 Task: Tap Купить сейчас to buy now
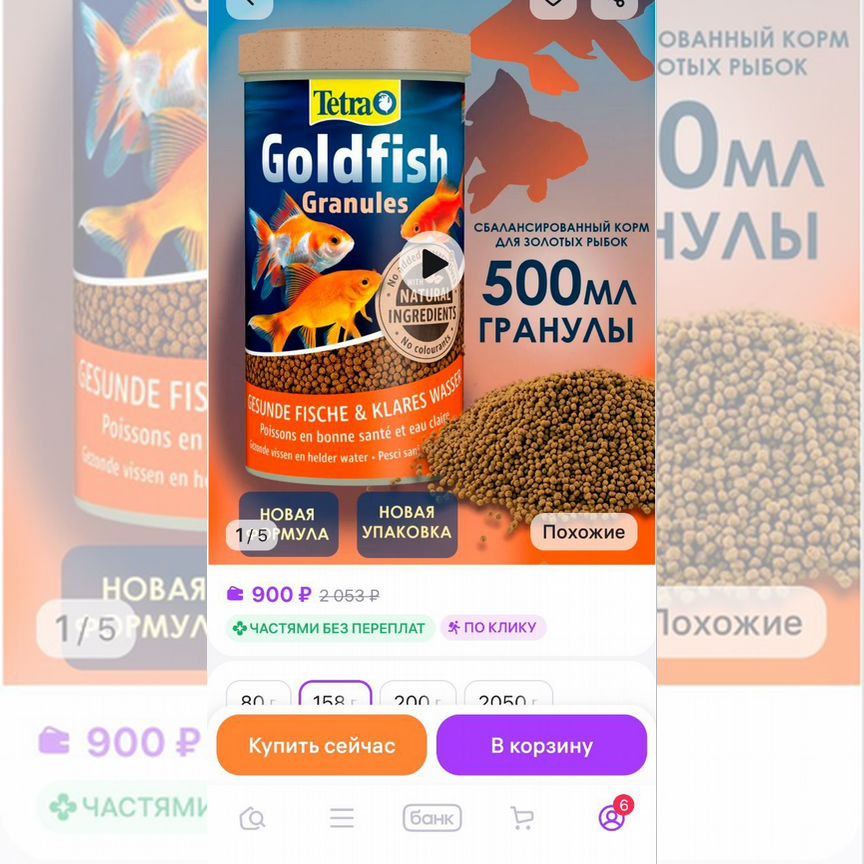(322, 745)
